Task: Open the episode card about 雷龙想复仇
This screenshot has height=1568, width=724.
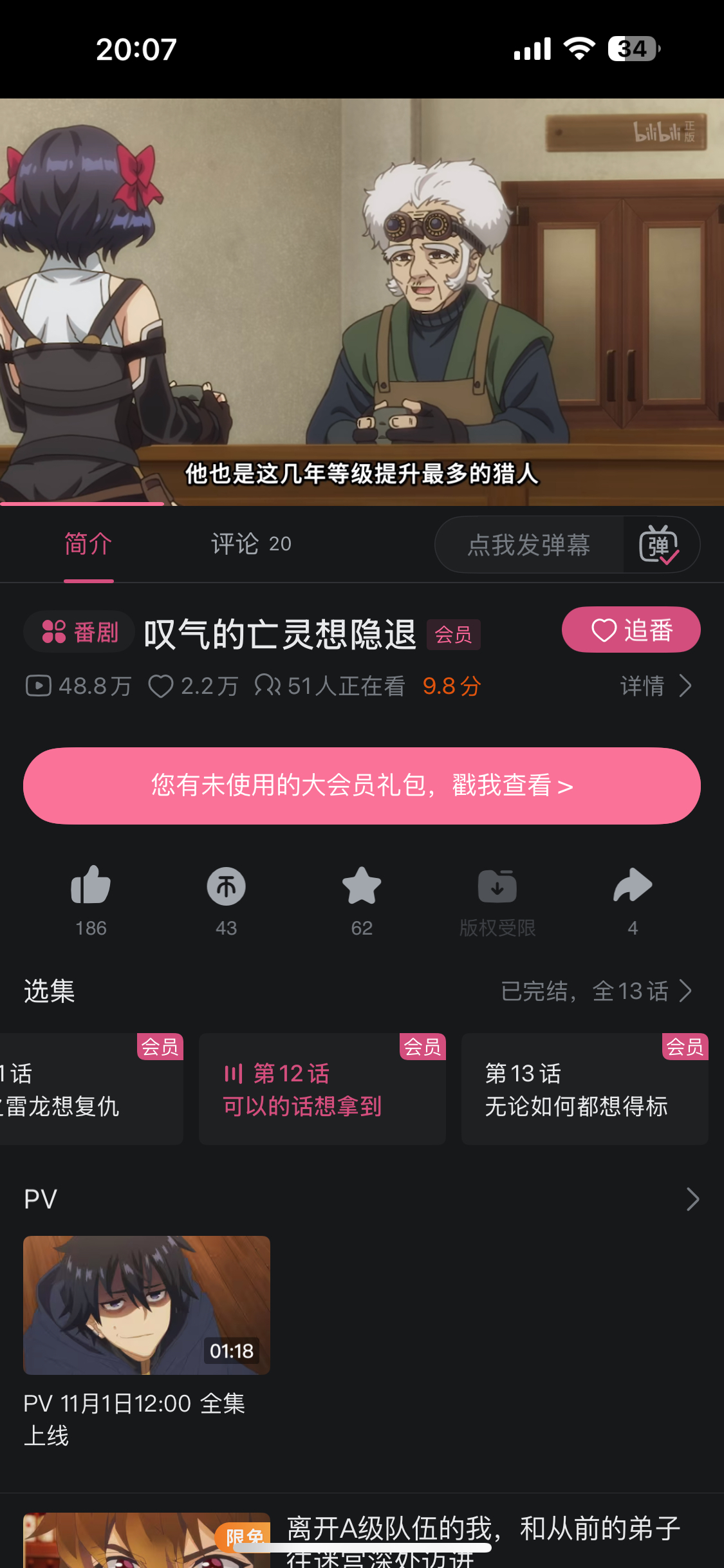Action: (x=90, y=1089)
